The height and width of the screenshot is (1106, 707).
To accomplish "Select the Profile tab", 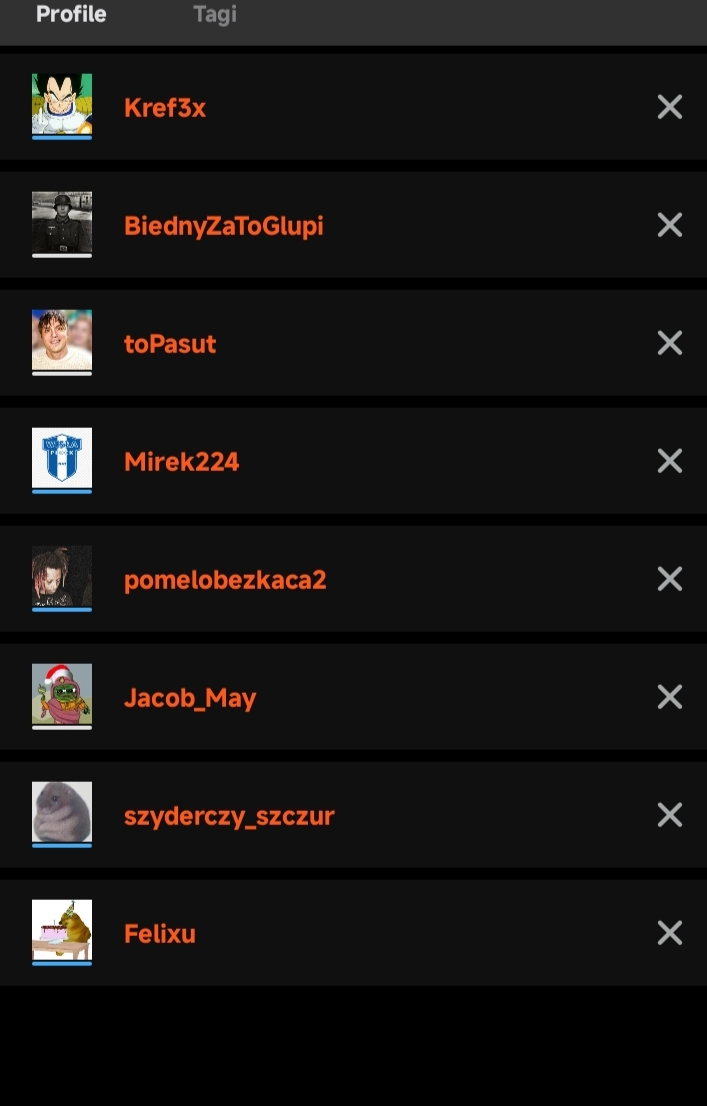I will pyautogui.click(x=71, y=15).
